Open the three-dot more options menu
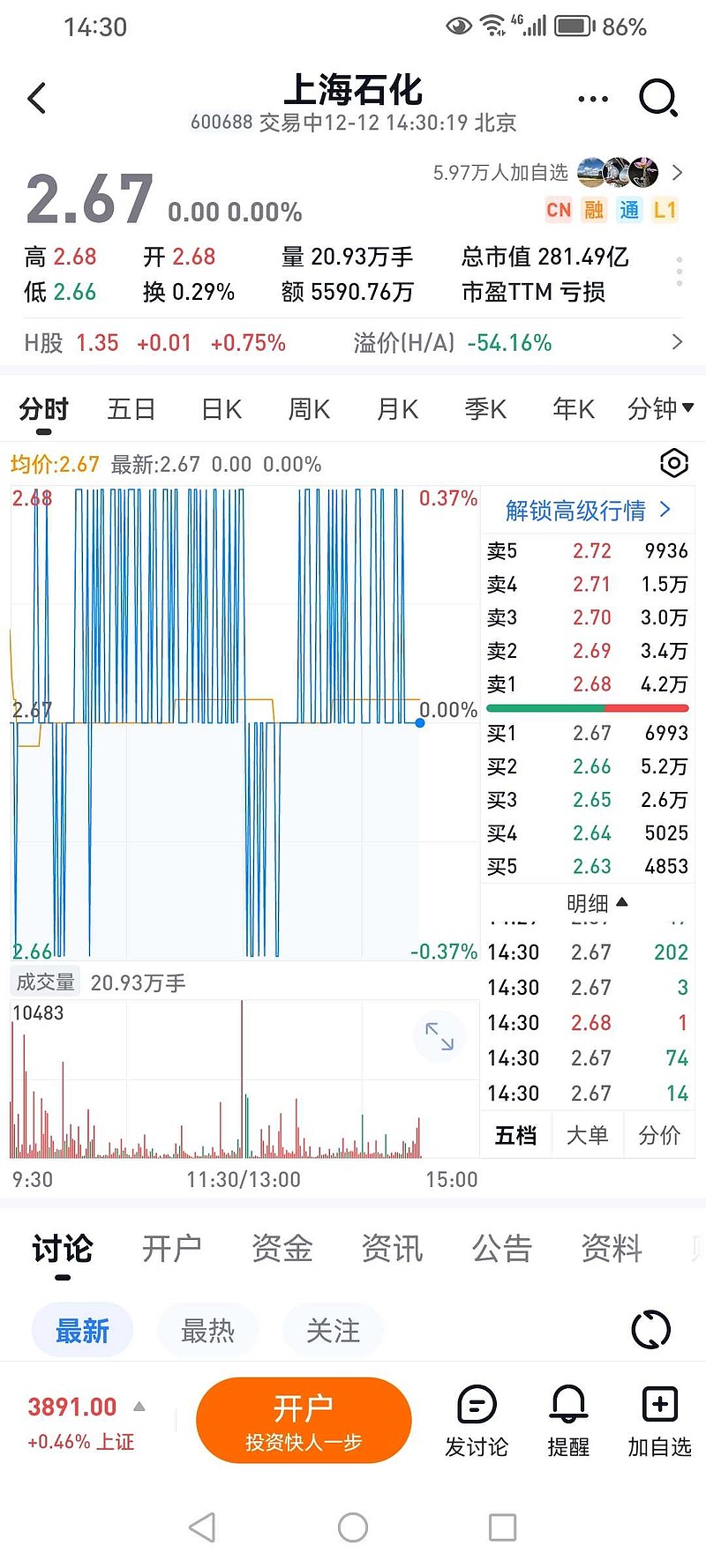Screen dimensions: 706x1568 592,99
